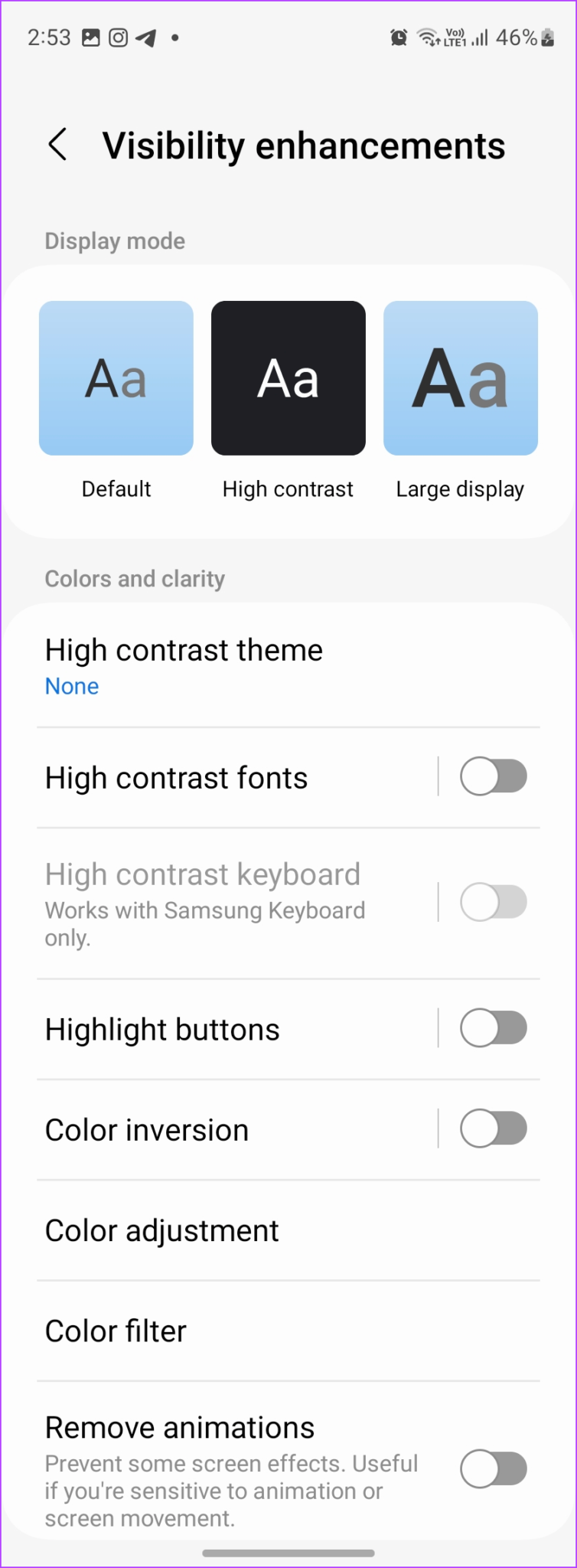Toggle Highlight buttons on
This screenshot has width=577, height=1568.
point(494,1027)
